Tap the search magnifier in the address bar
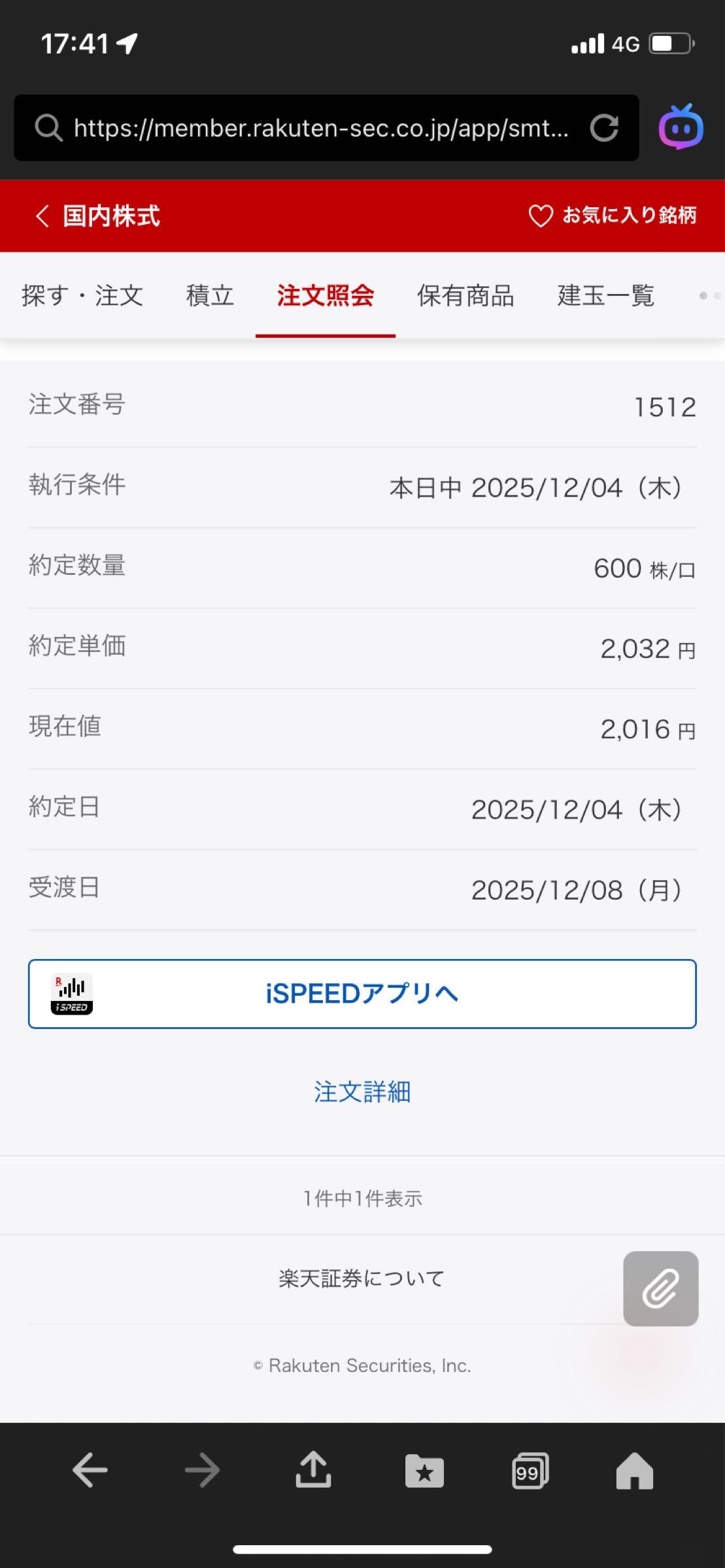Image resolution: width=725 pixels, height=1568 pixels. tap(48, 127)
